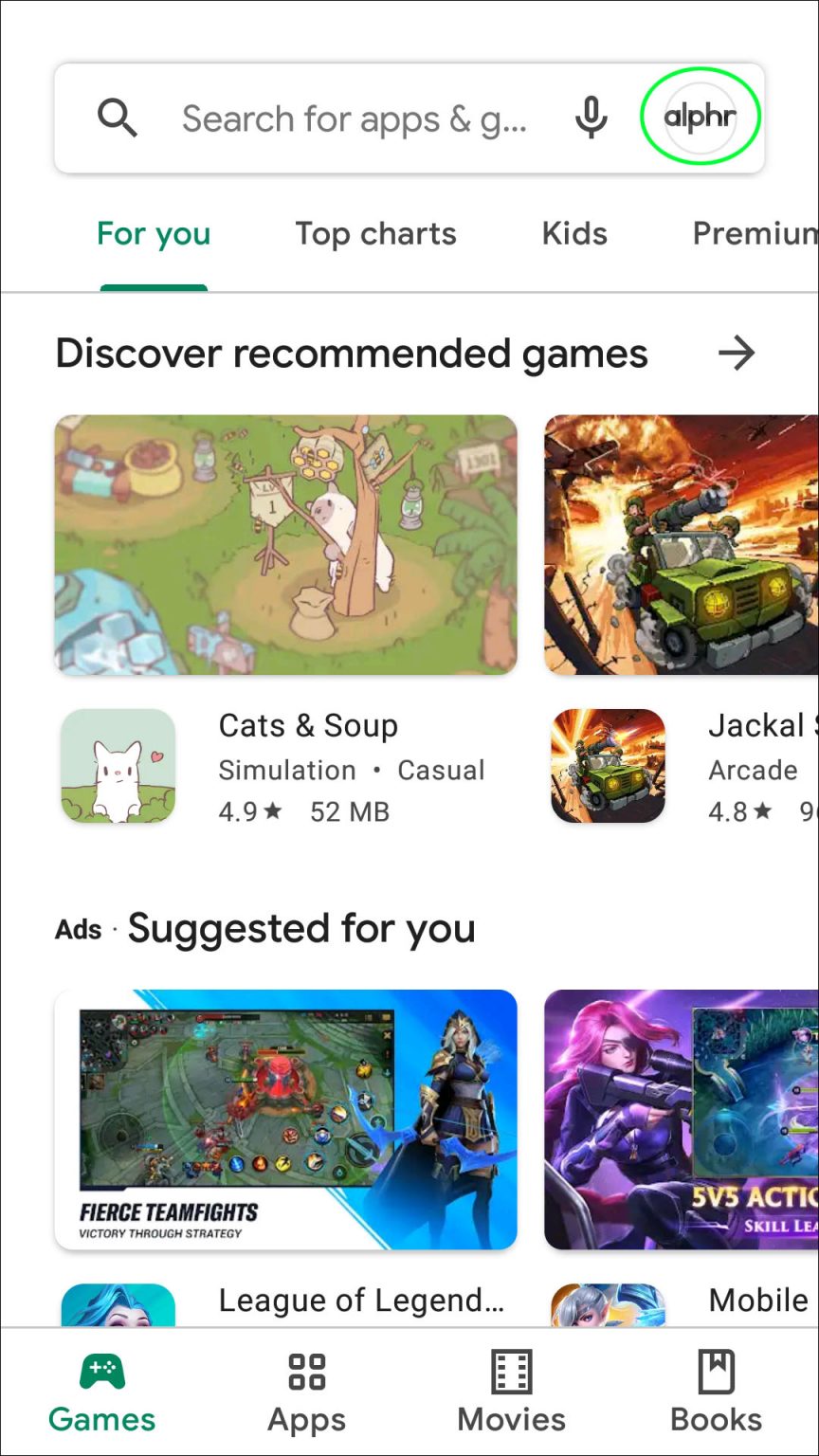Check the 4.9 star rating for Cats & Soup
Image resolution: width=819 pixels, height=1456 pixels.
pyautogui.click(x=249, y=811)
